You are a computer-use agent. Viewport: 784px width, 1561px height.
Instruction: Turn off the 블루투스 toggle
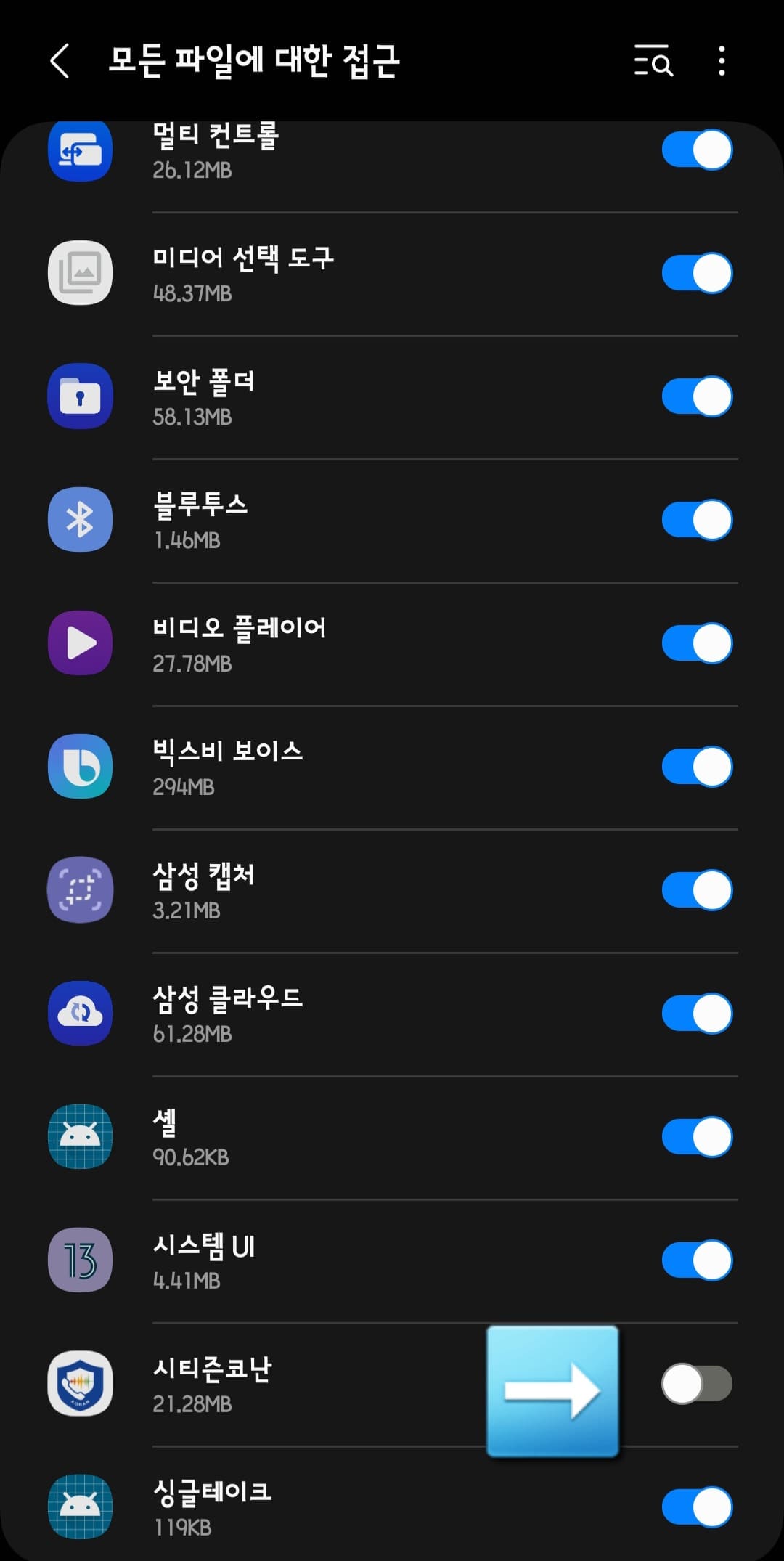pos(695,520)
